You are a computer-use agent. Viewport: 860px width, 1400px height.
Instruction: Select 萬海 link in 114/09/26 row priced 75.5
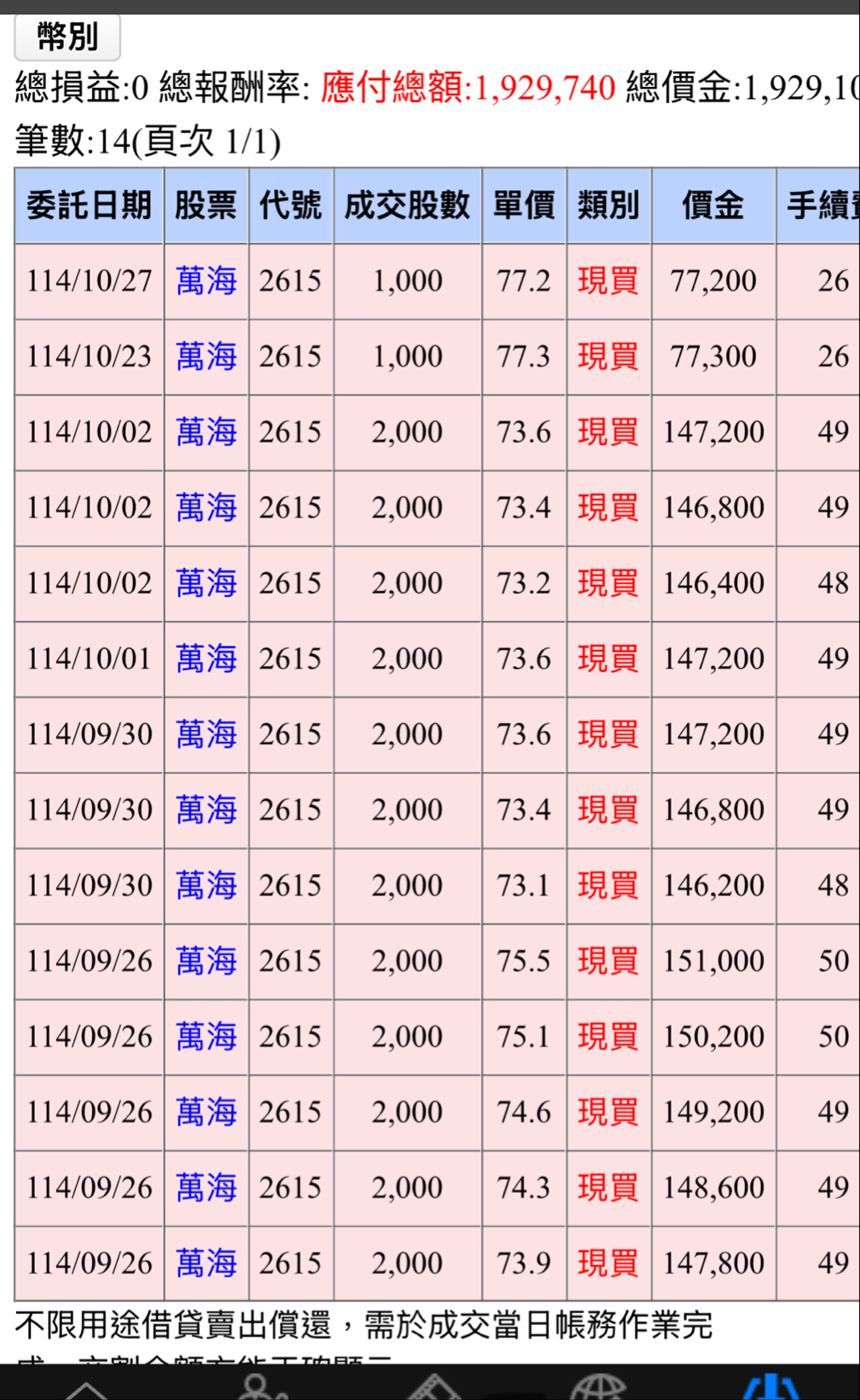[x=206, y=961]
